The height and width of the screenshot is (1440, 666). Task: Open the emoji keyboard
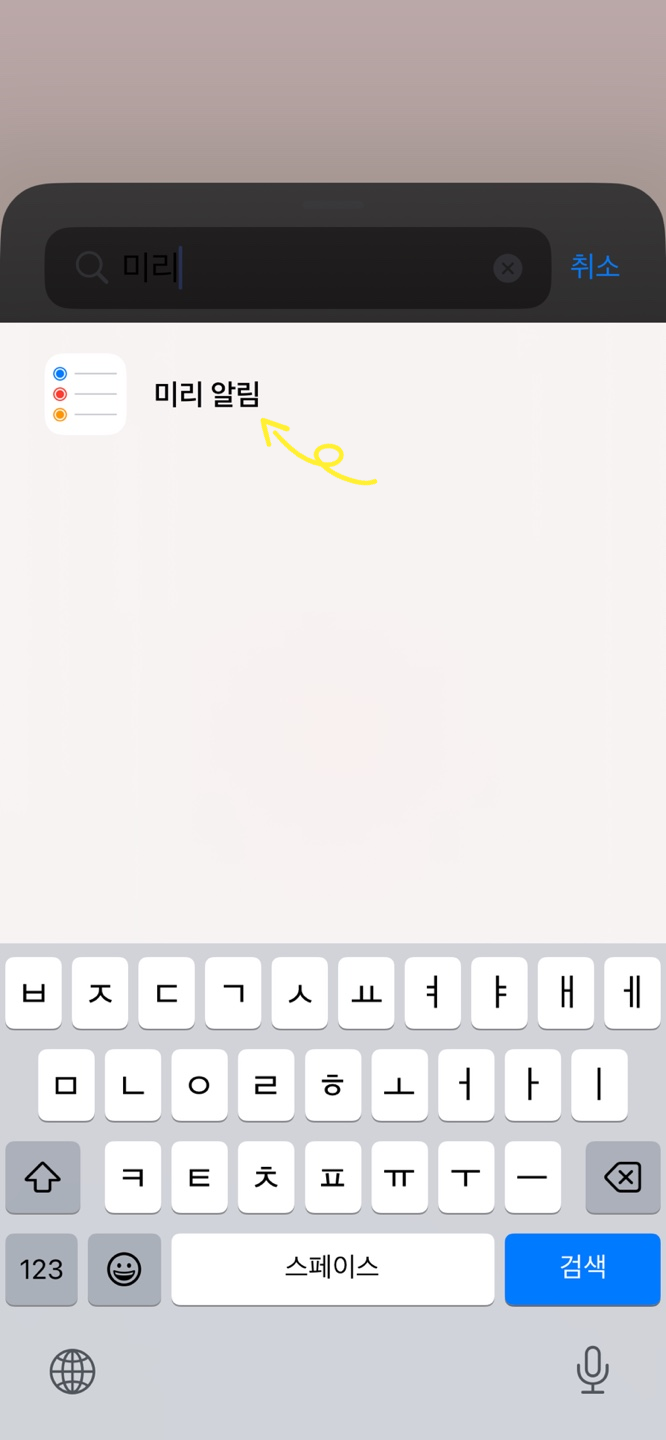tap(124, 1269)
